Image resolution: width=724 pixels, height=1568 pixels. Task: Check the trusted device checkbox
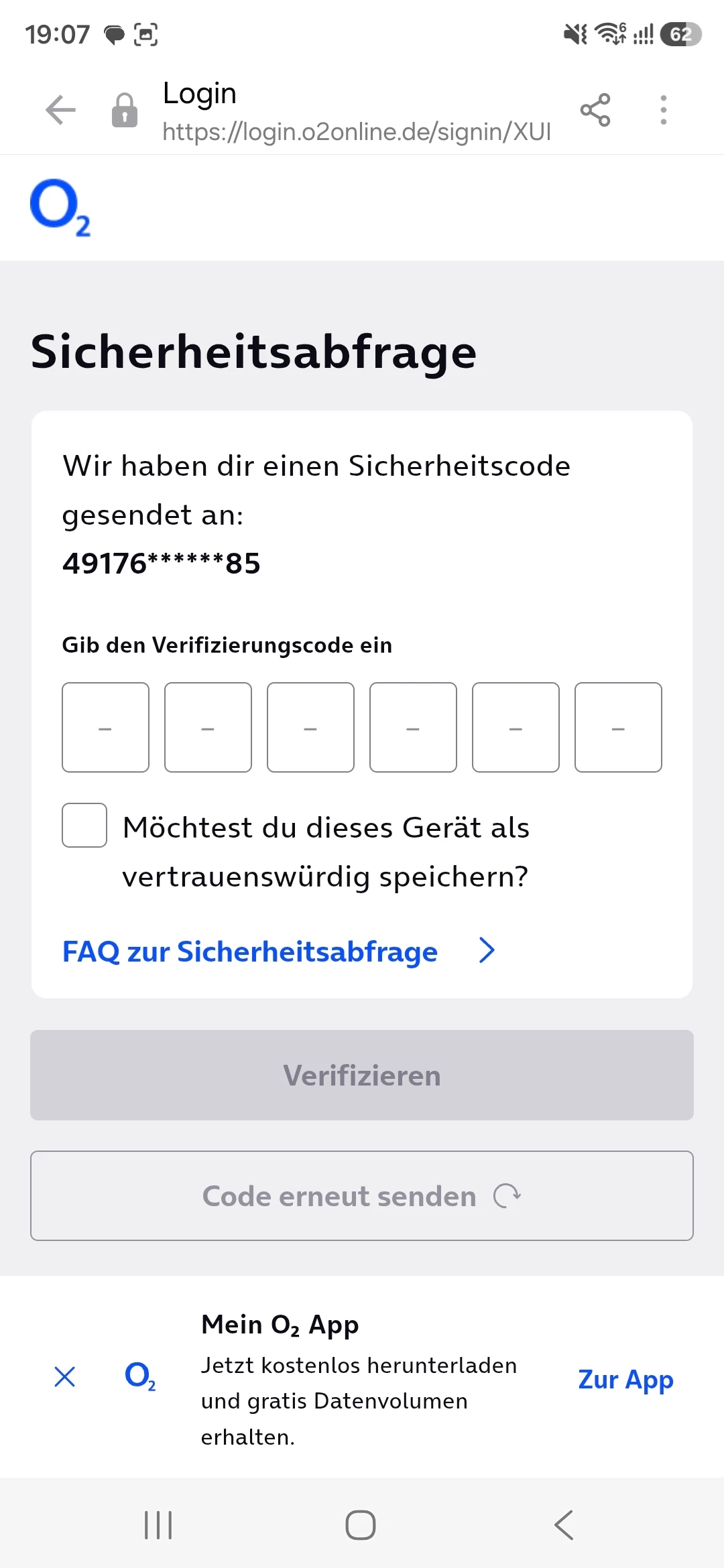pos(84,825)
